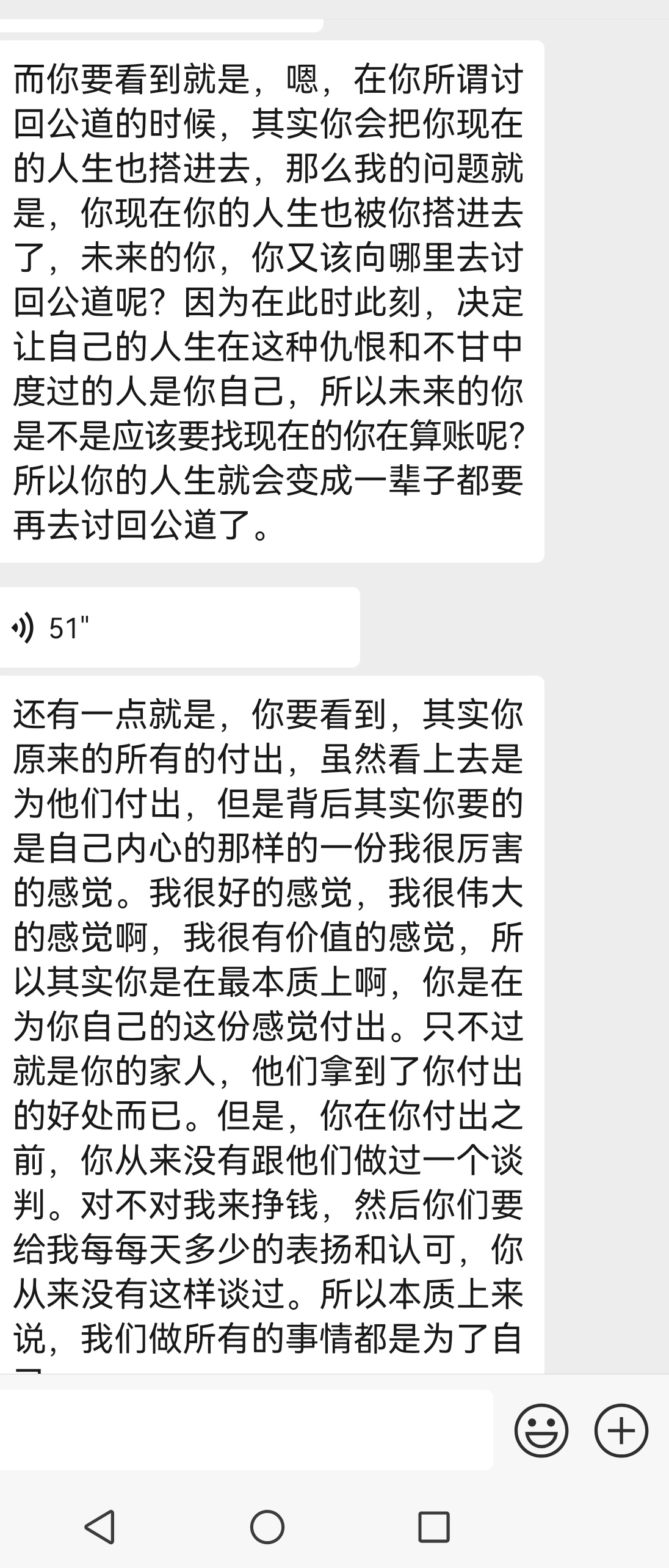Open the plus attachment menu

click(x=621, y=1431)
